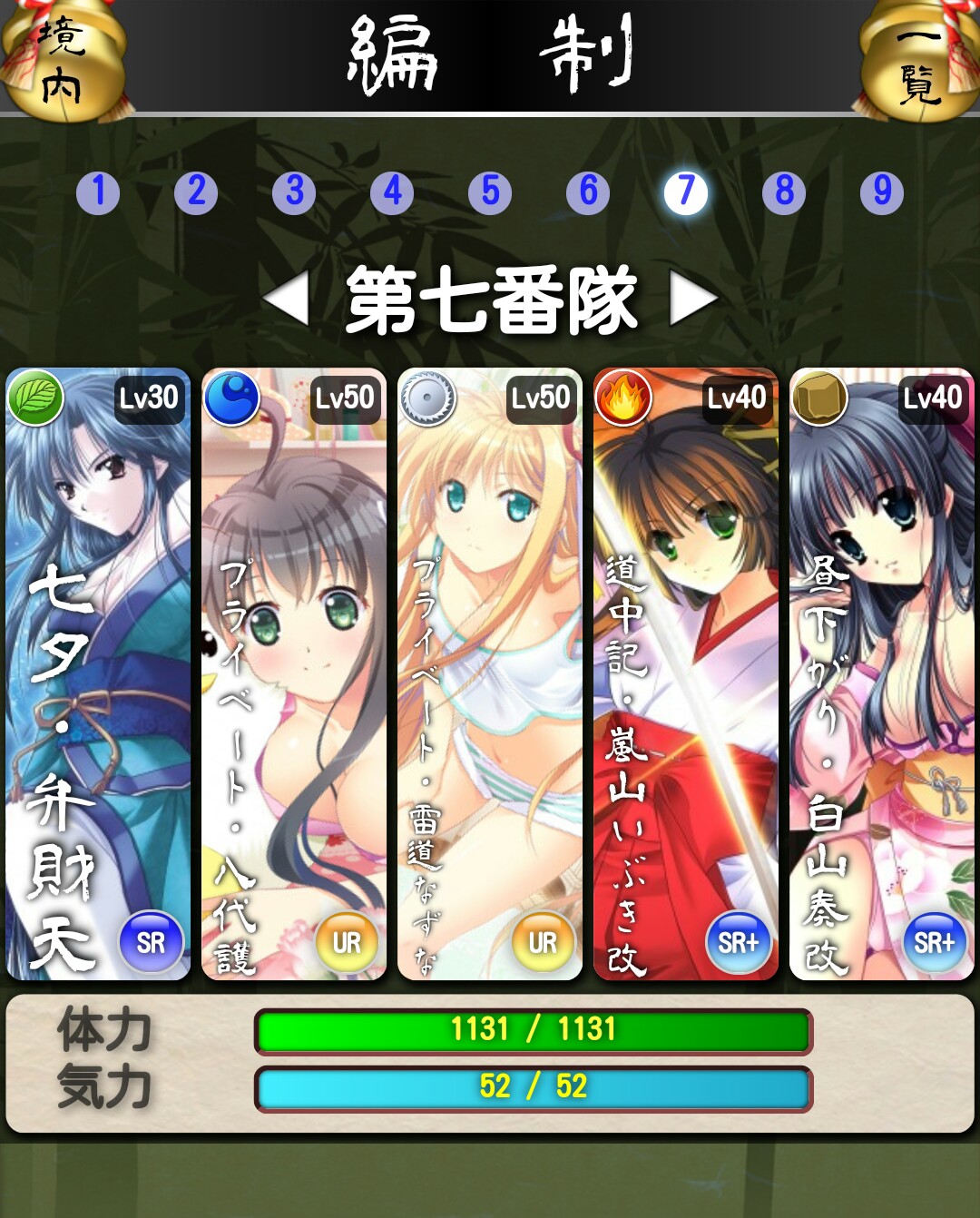Screen dimensions: 980x1218
Task: Open the 七夕・弁財天 SR card
Action: click(98, 673)
